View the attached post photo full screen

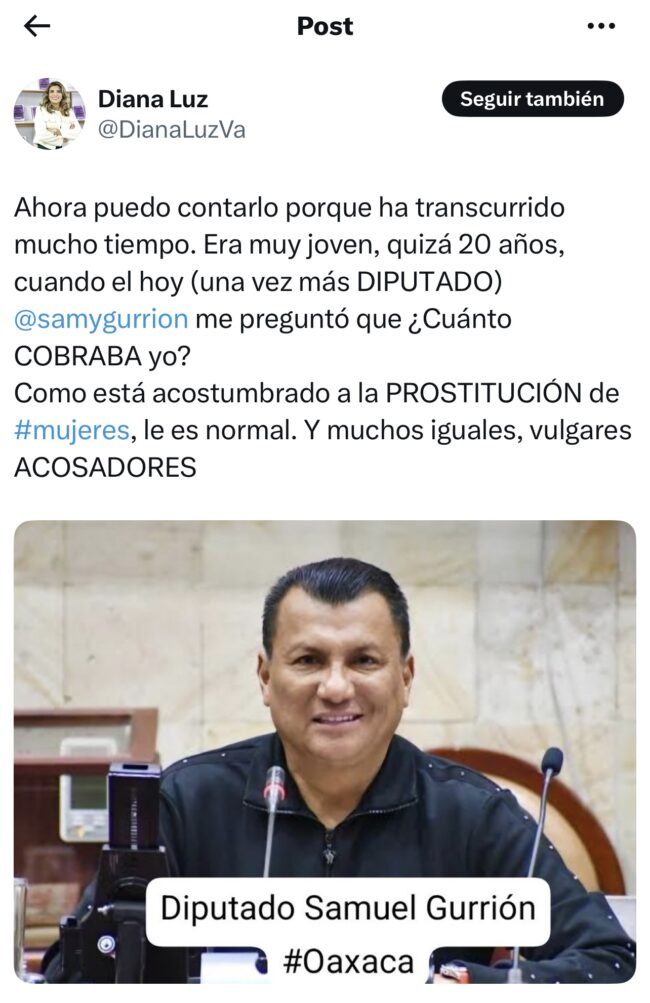[x=324, y=700]
